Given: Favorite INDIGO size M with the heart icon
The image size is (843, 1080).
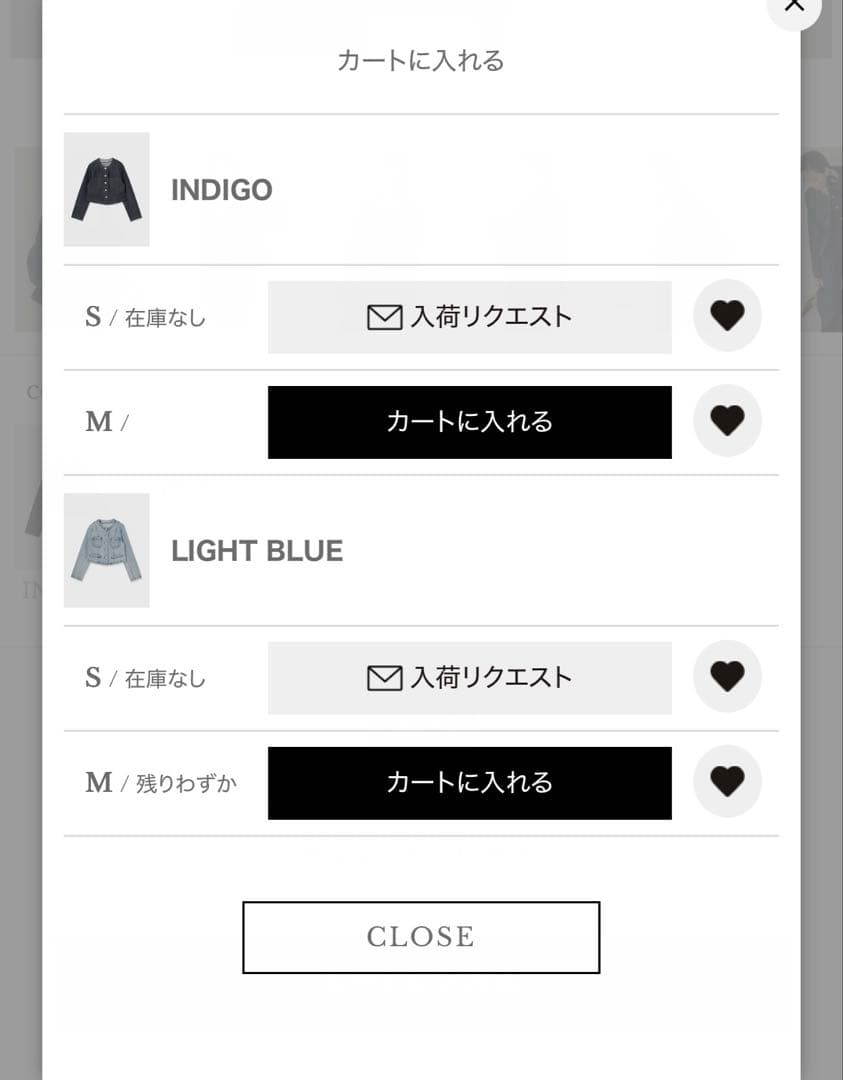Looking at the screenshot, I should click(x=727, y=421).
